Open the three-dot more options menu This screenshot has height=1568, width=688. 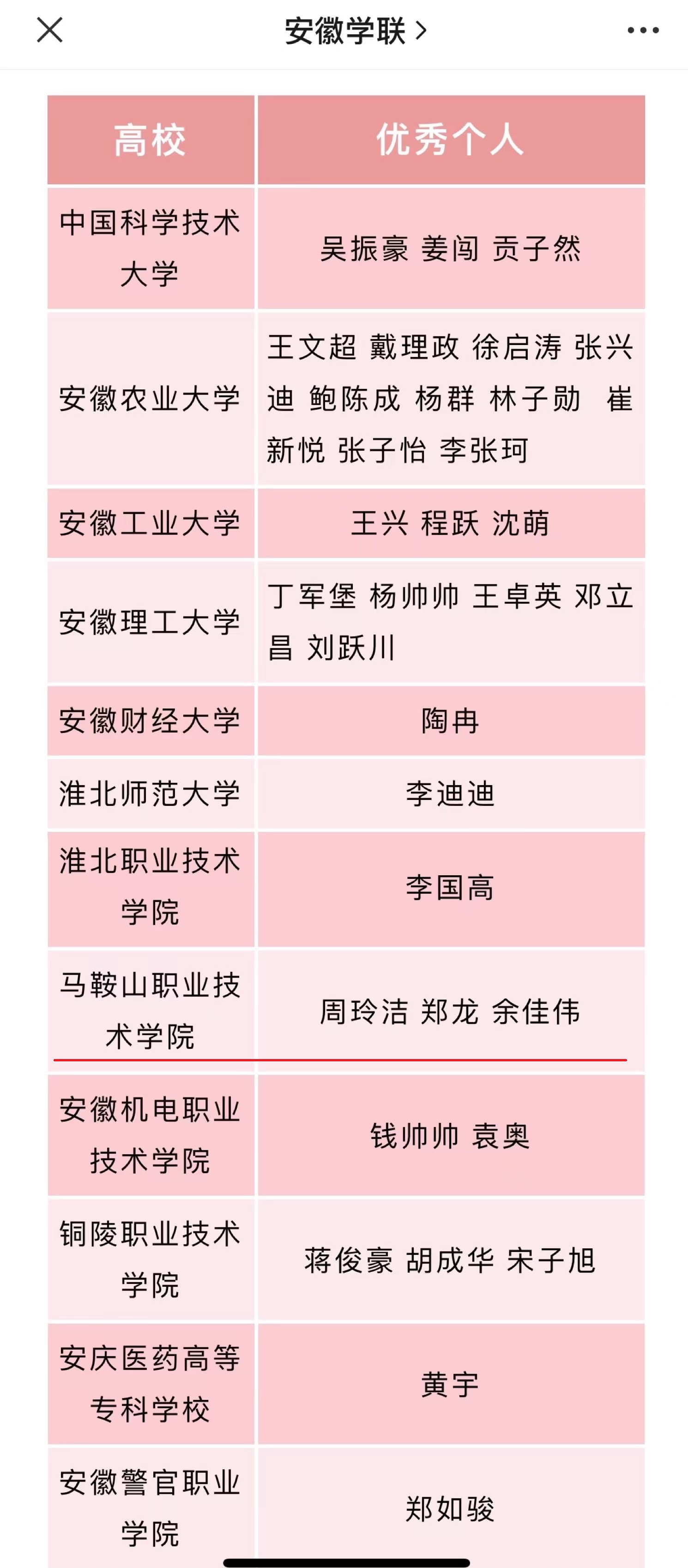click(x=643, y=30)
